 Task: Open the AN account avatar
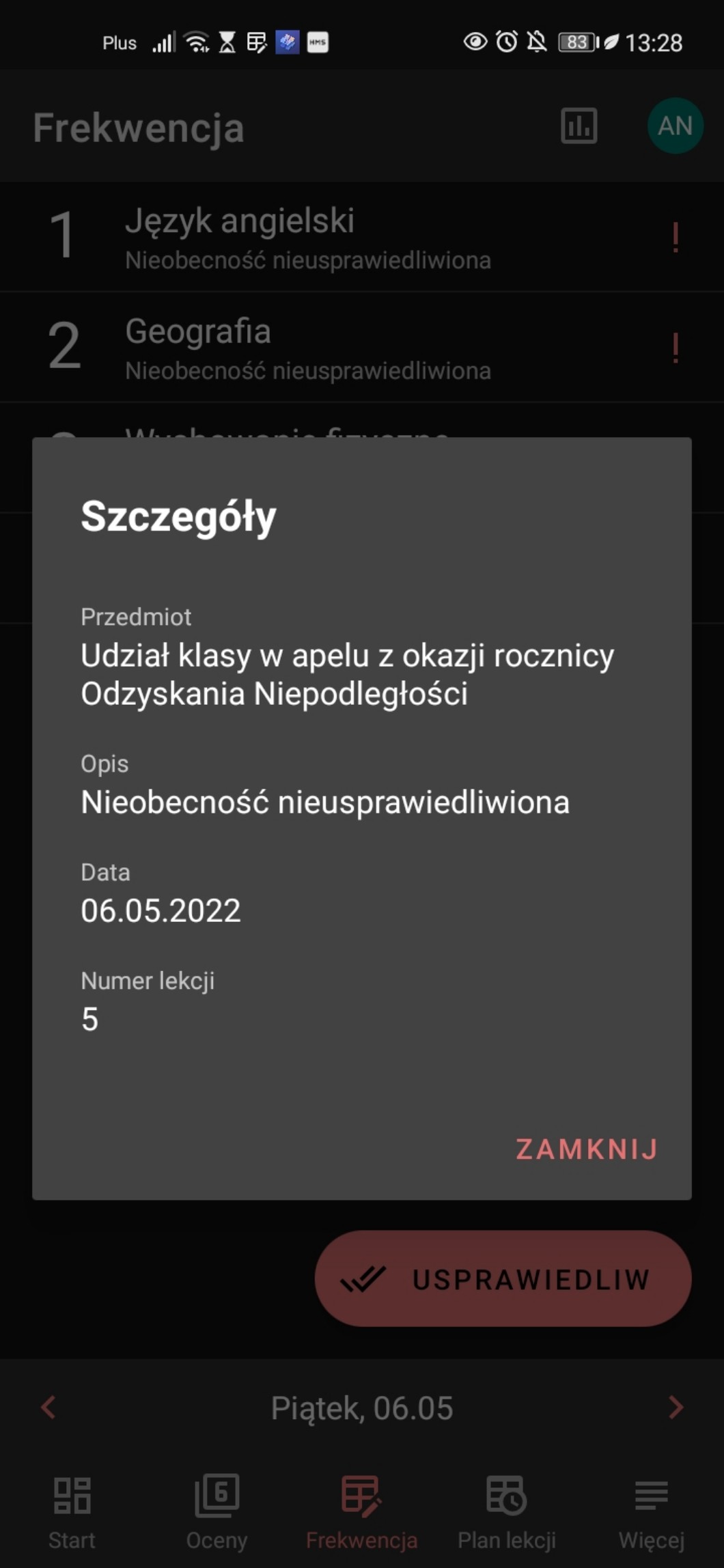[x=675, y=126]
